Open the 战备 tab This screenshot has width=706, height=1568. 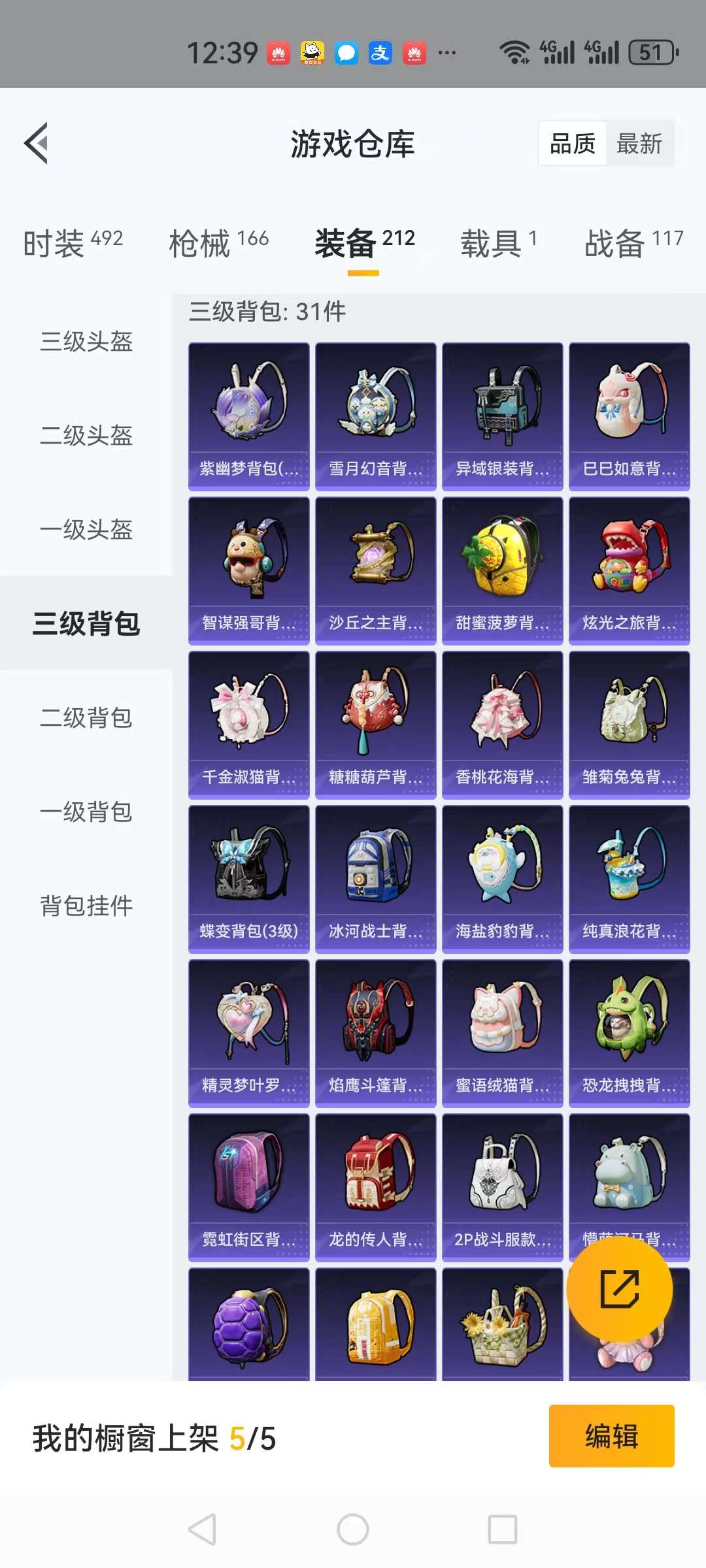click(x=633, y=243)
